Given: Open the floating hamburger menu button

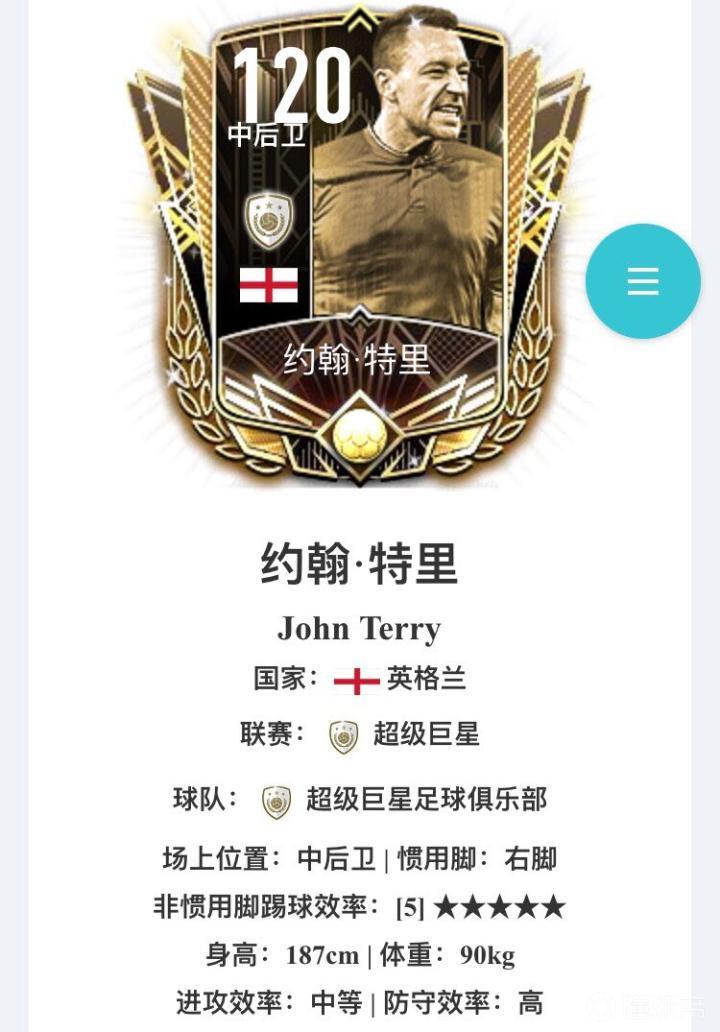Looking at the screenshot, I should pyautogui.click(x=642, y=281).
